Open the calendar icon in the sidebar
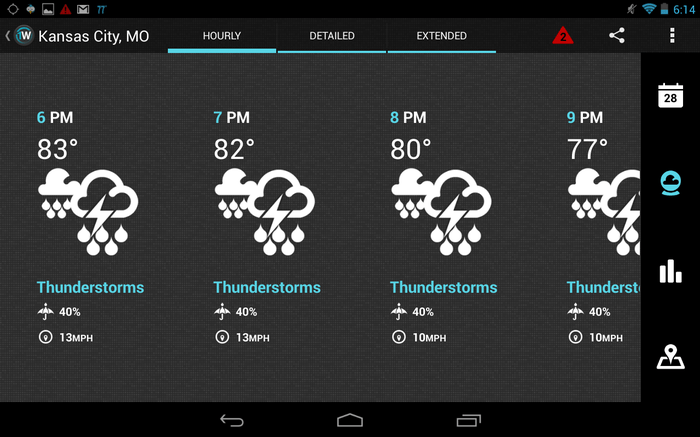 [670, 96]
